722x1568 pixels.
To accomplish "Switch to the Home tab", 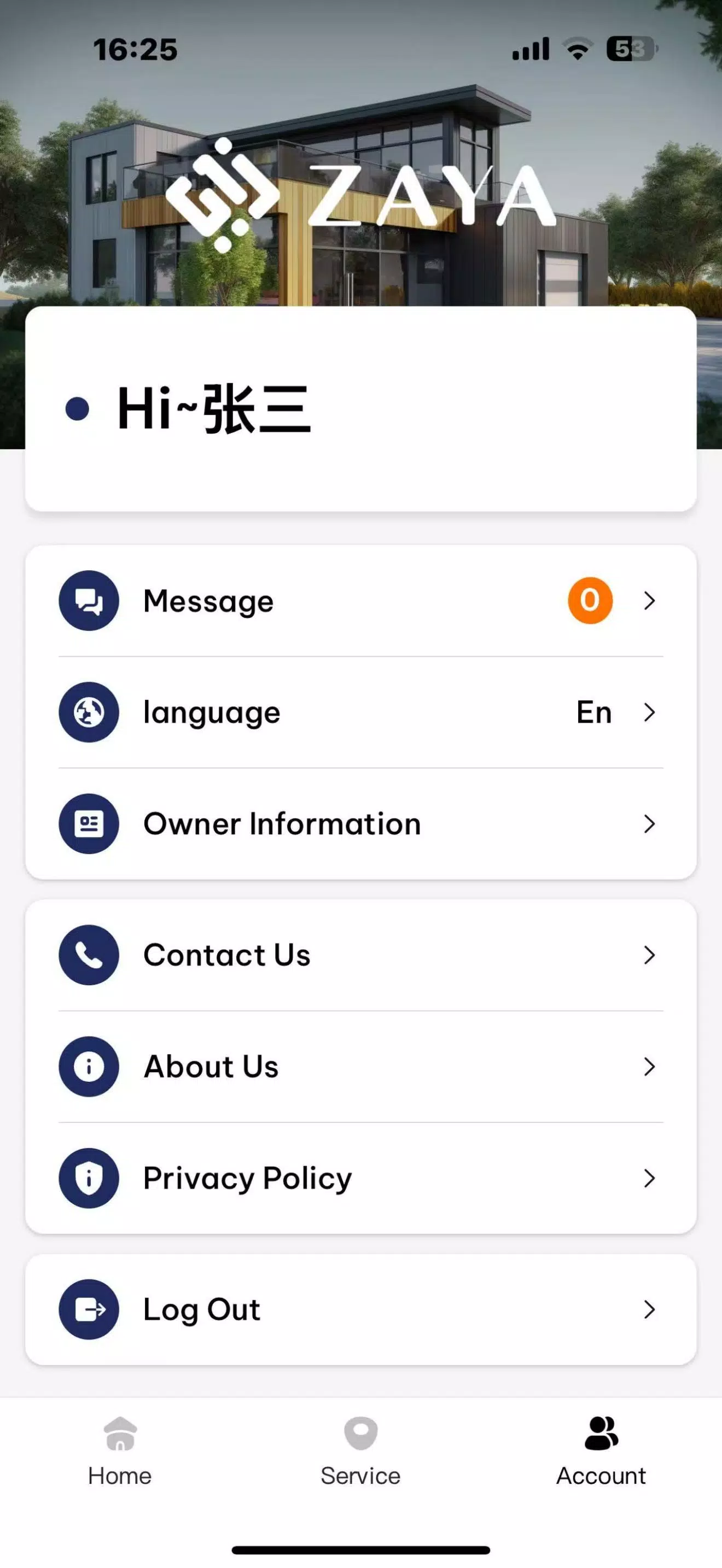I will pos(120,1451).
